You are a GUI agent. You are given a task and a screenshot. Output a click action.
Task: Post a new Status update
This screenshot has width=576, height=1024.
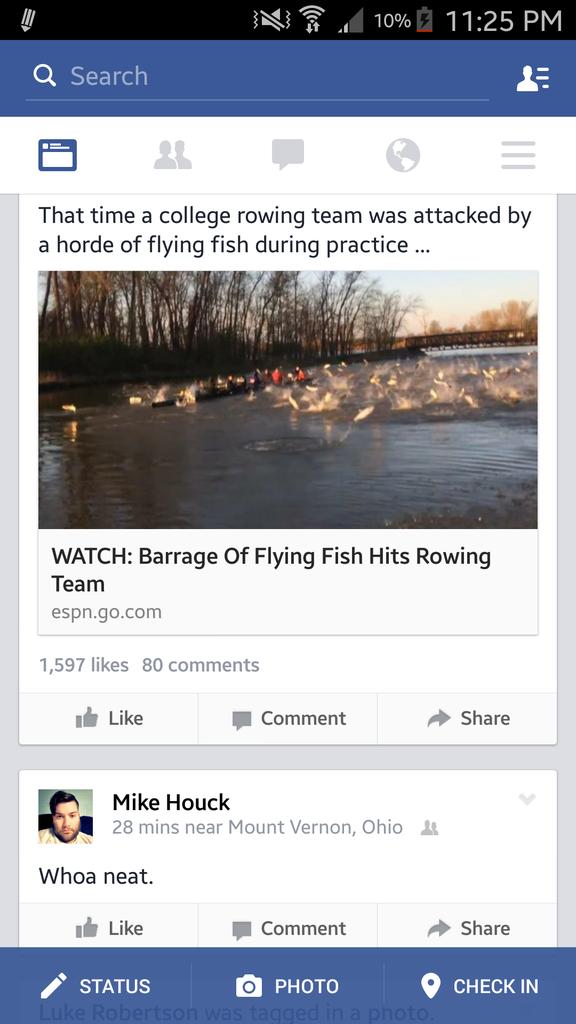[95, 985]
